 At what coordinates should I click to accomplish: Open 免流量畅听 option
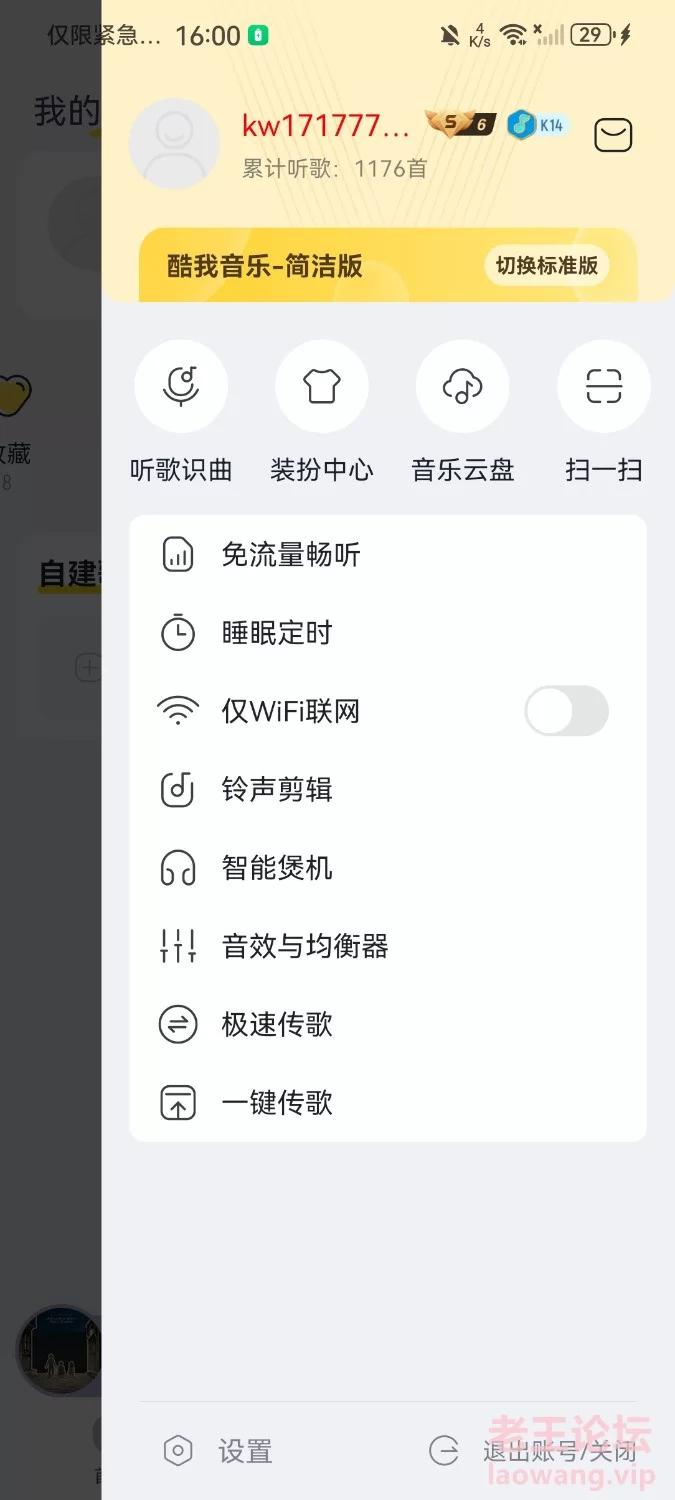pyautogui.click(x=388, y=555)
